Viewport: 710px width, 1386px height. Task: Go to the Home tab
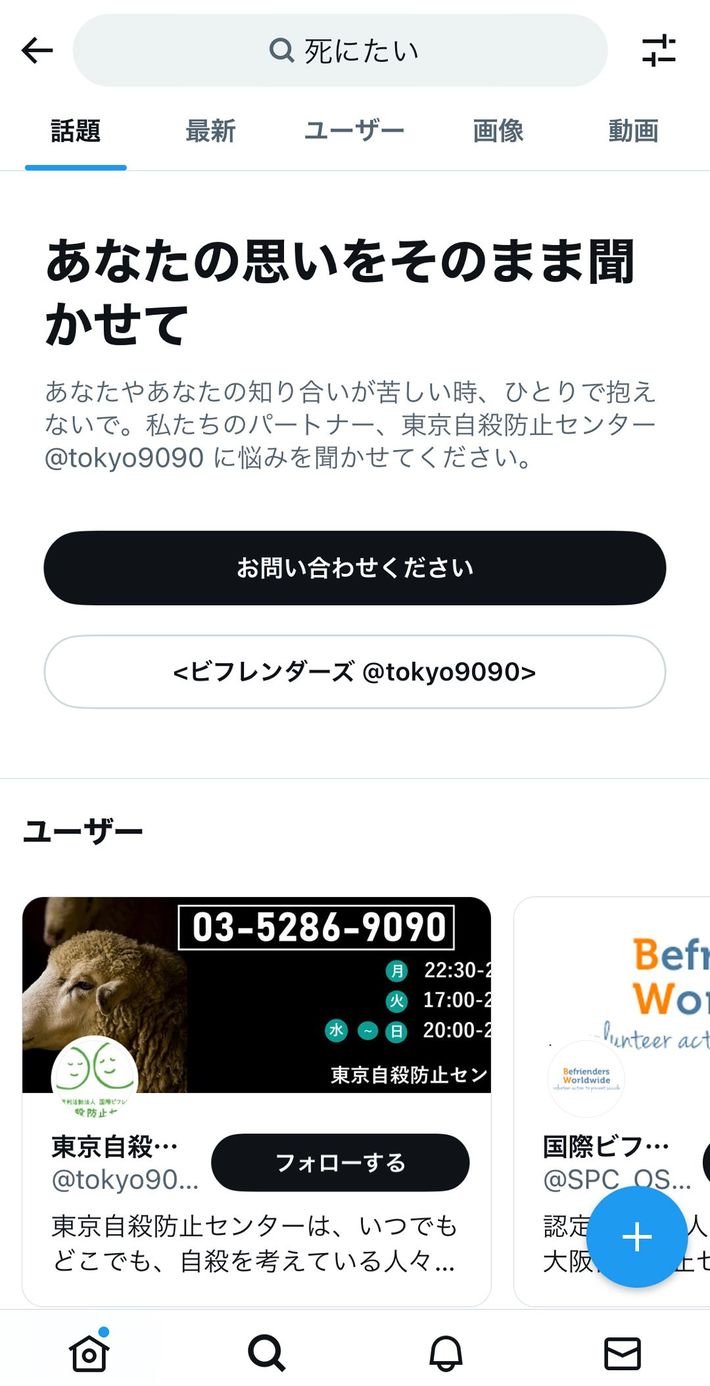[89, 1353]
